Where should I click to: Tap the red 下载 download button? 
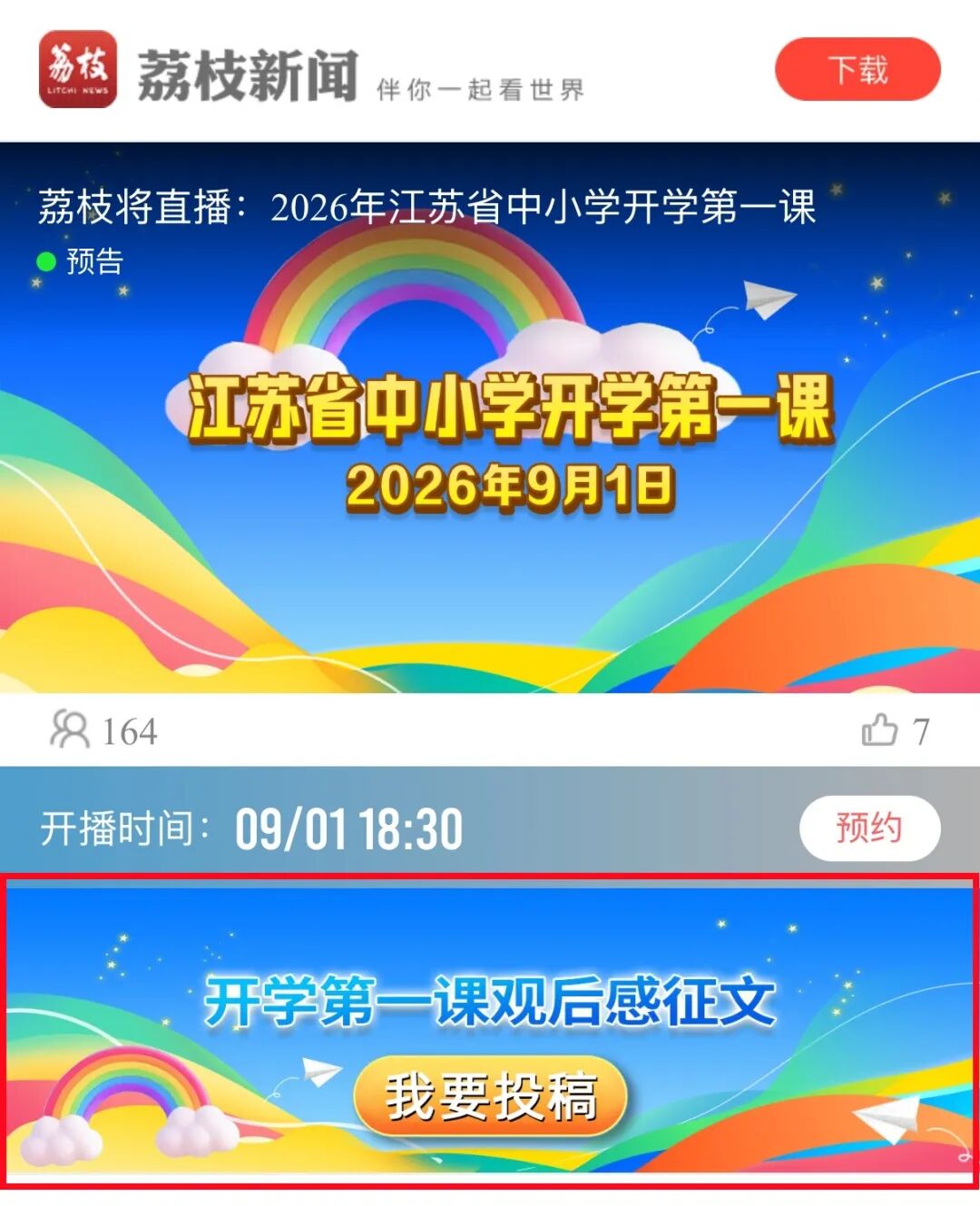tap(857, 70)
